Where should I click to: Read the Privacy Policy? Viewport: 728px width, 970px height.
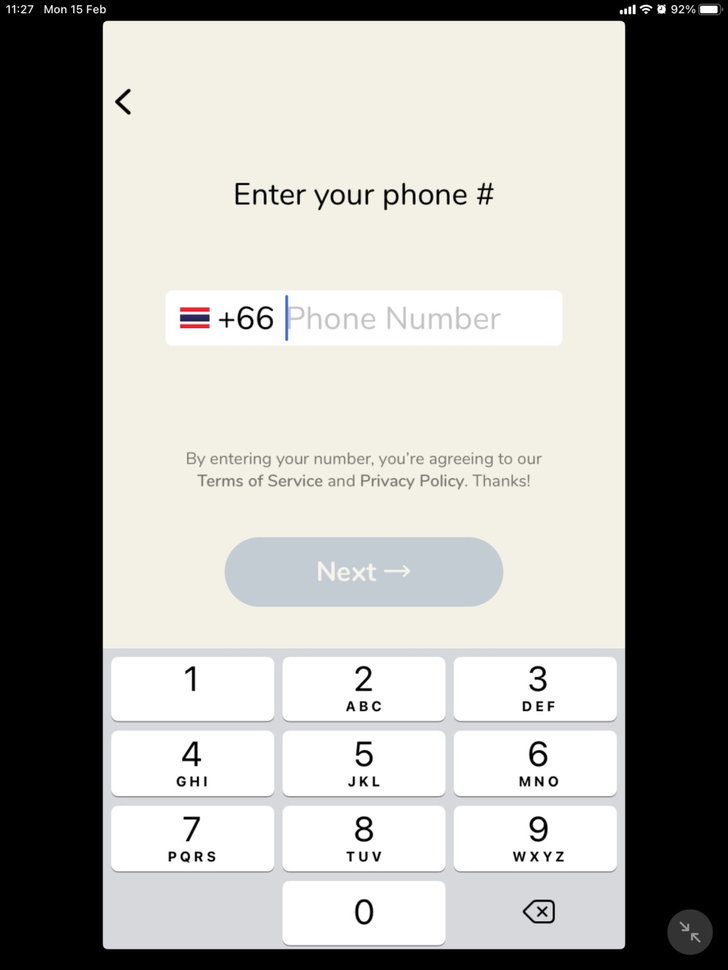coord(412,481)
